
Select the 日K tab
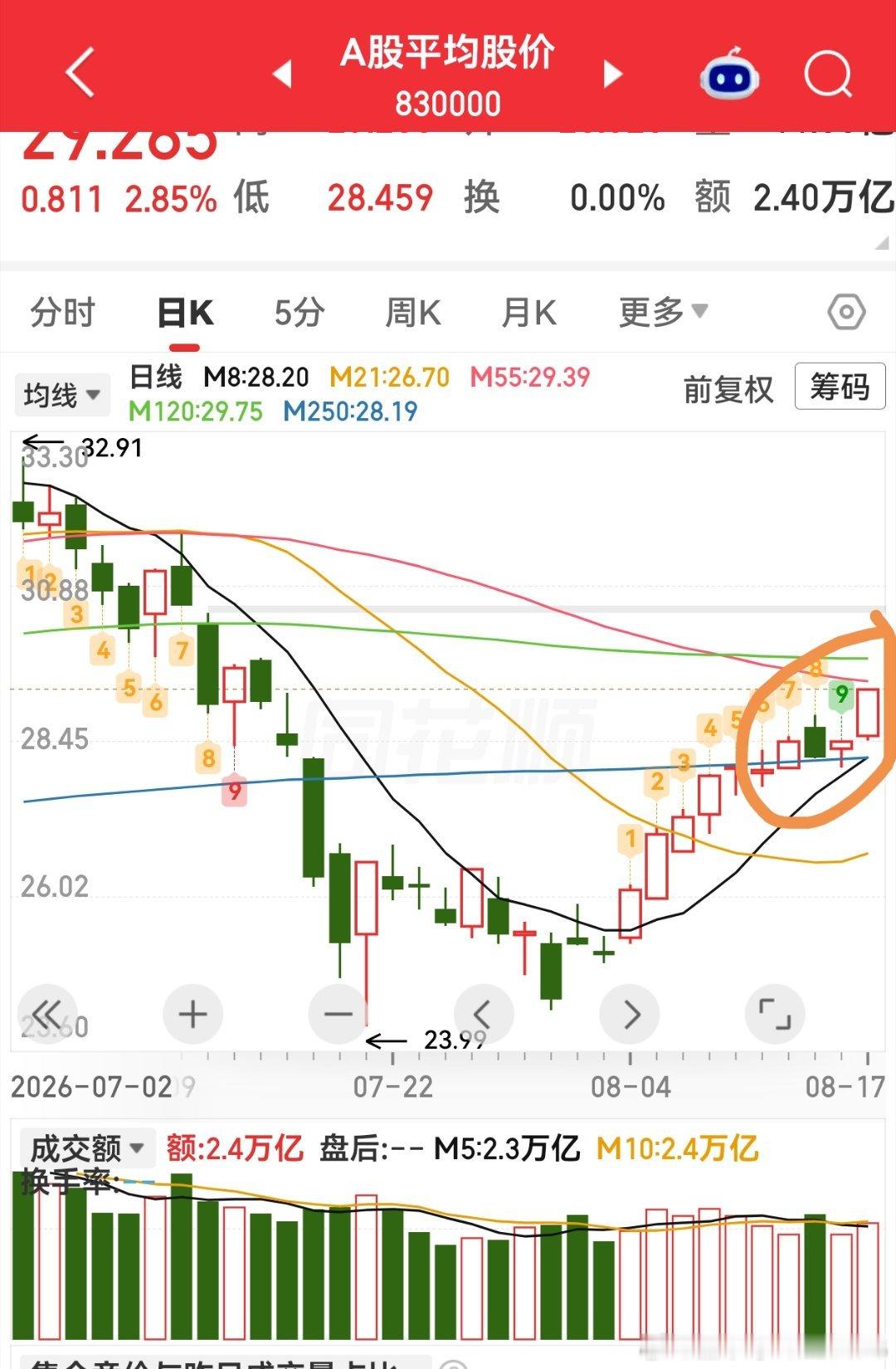click(x=186, y=314)
